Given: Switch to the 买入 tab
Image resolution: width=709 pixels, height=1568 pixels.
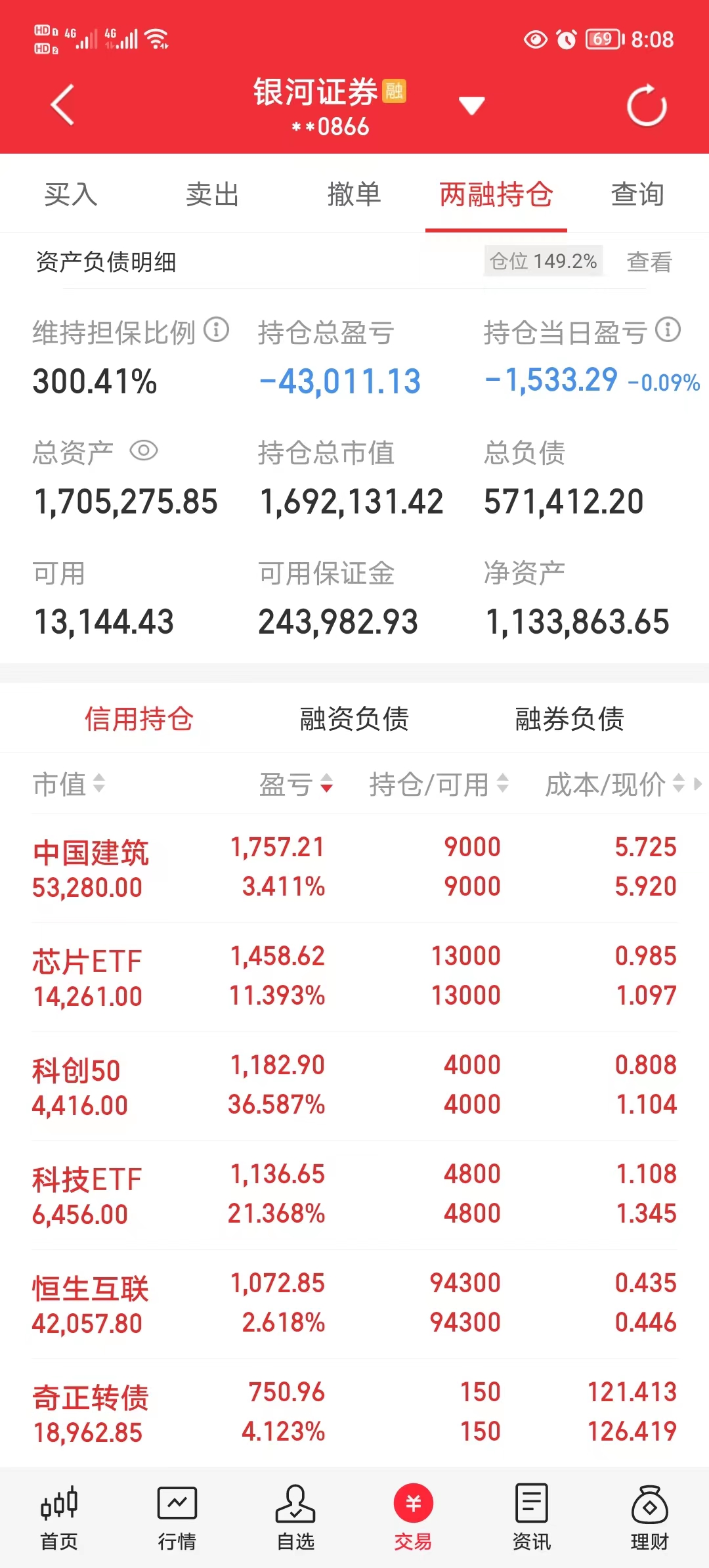Looking at the screenshot, I should click(71, 194).
